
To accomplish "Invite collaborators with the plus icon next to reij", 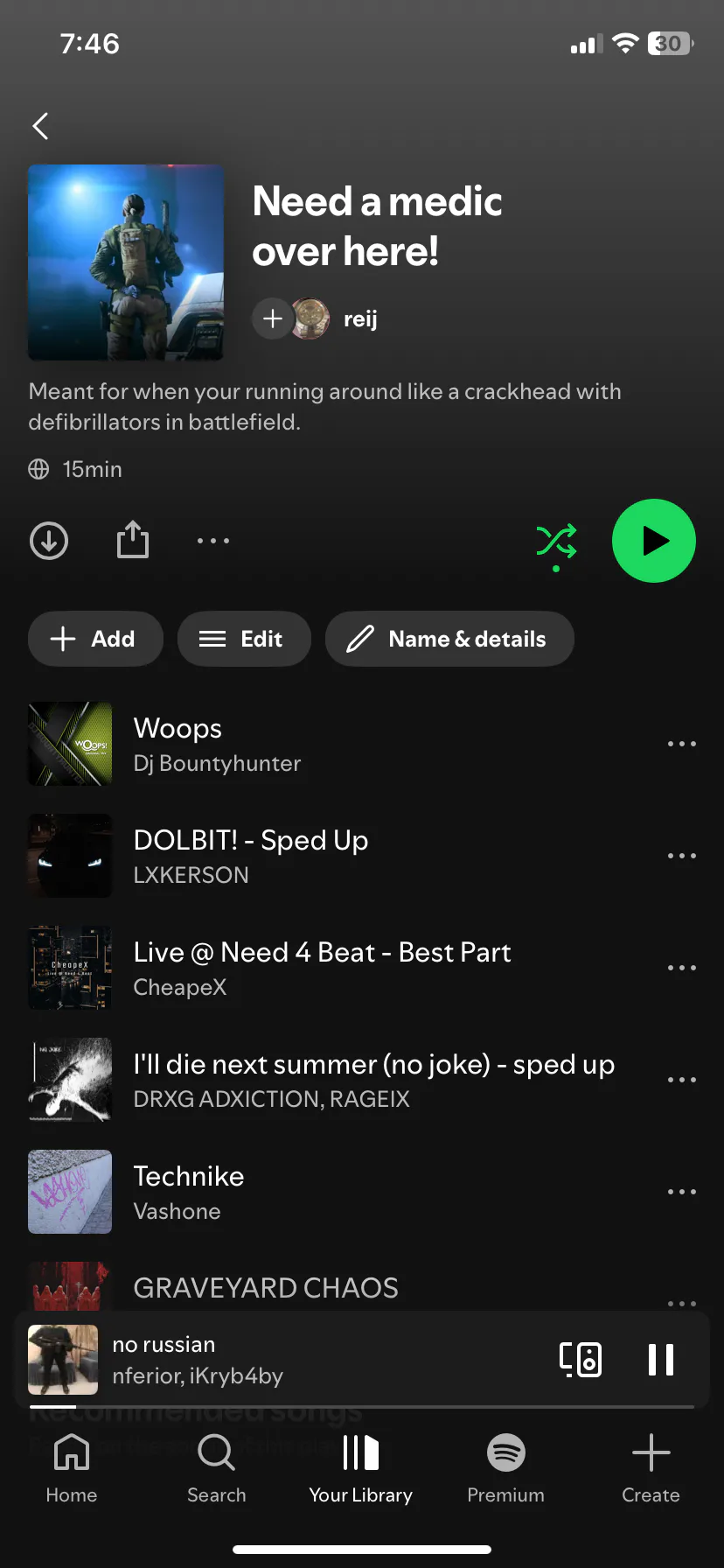I will coord(273,318).
